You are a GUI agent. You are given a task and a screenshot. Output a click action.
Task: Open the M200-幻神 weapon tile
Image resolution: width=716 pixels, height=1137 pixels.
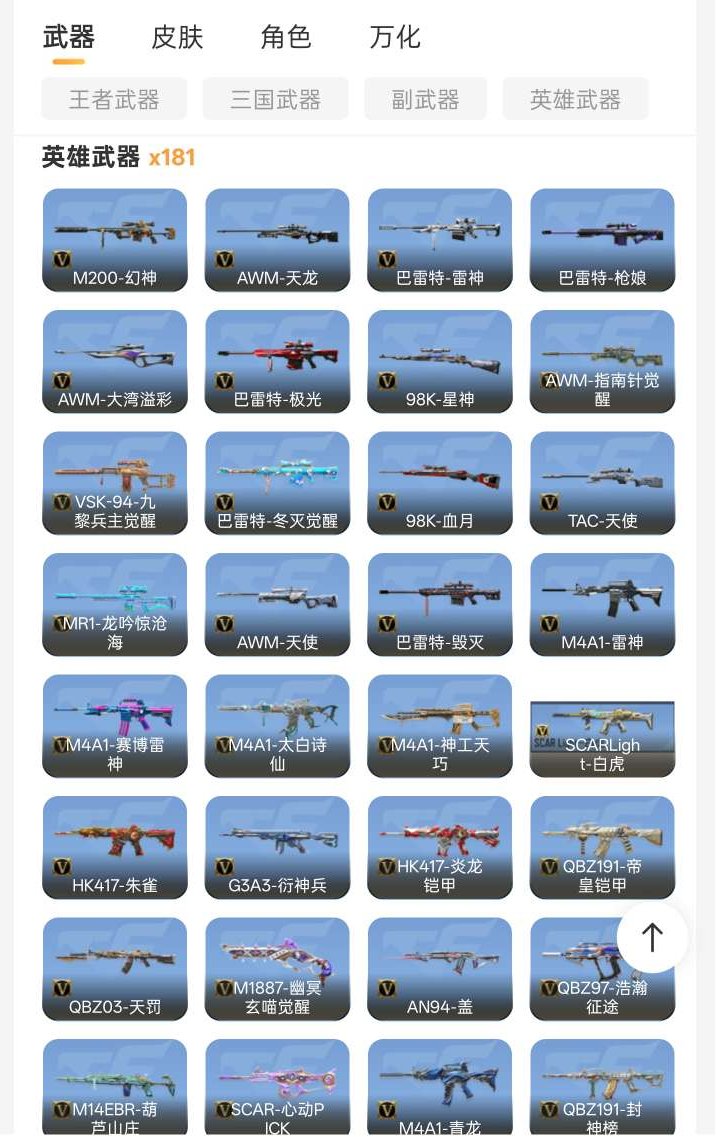pos(115,240)
